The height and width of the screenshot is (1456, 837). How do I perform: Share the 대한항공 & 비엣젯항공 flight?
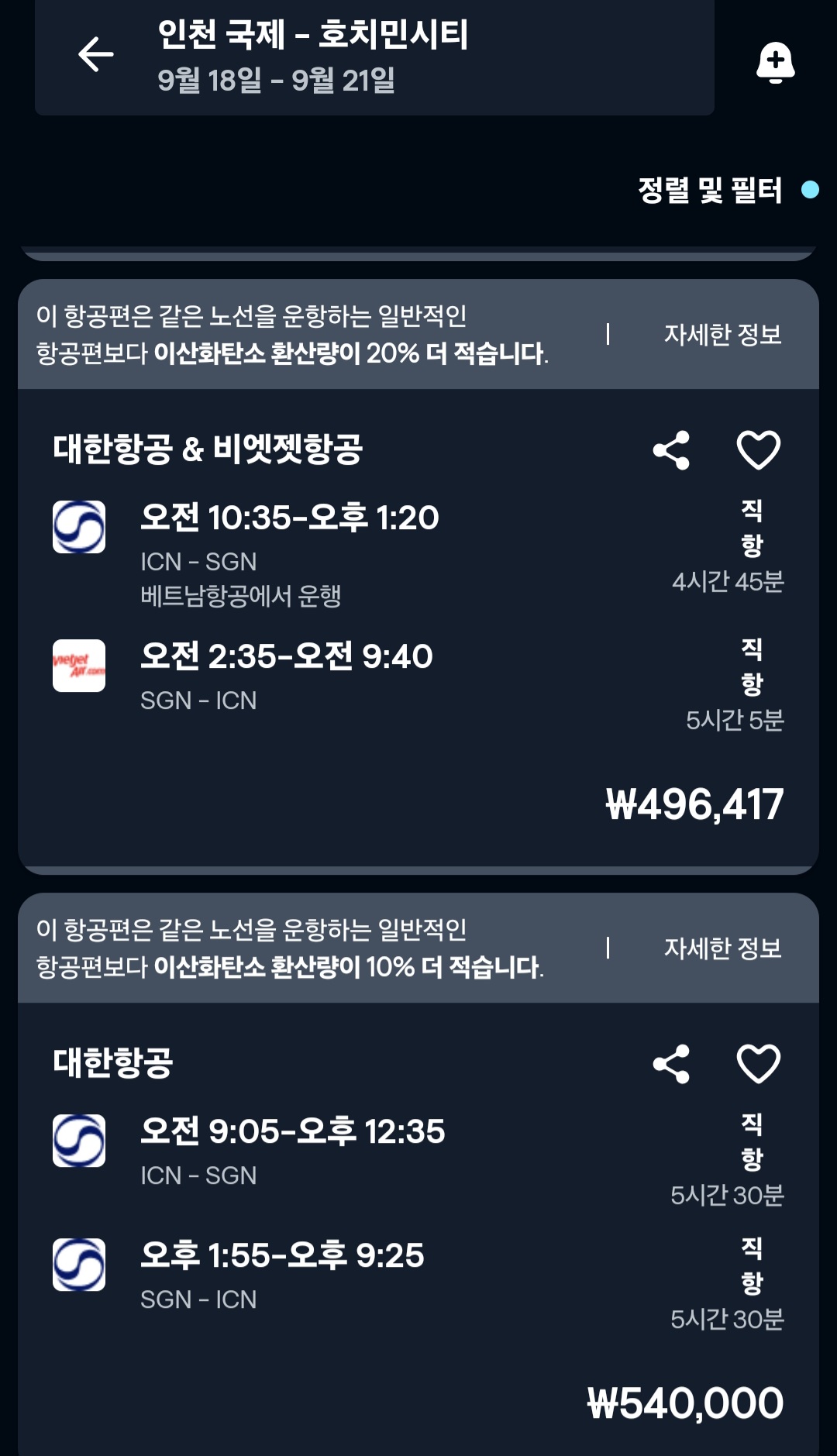(671, 450)
